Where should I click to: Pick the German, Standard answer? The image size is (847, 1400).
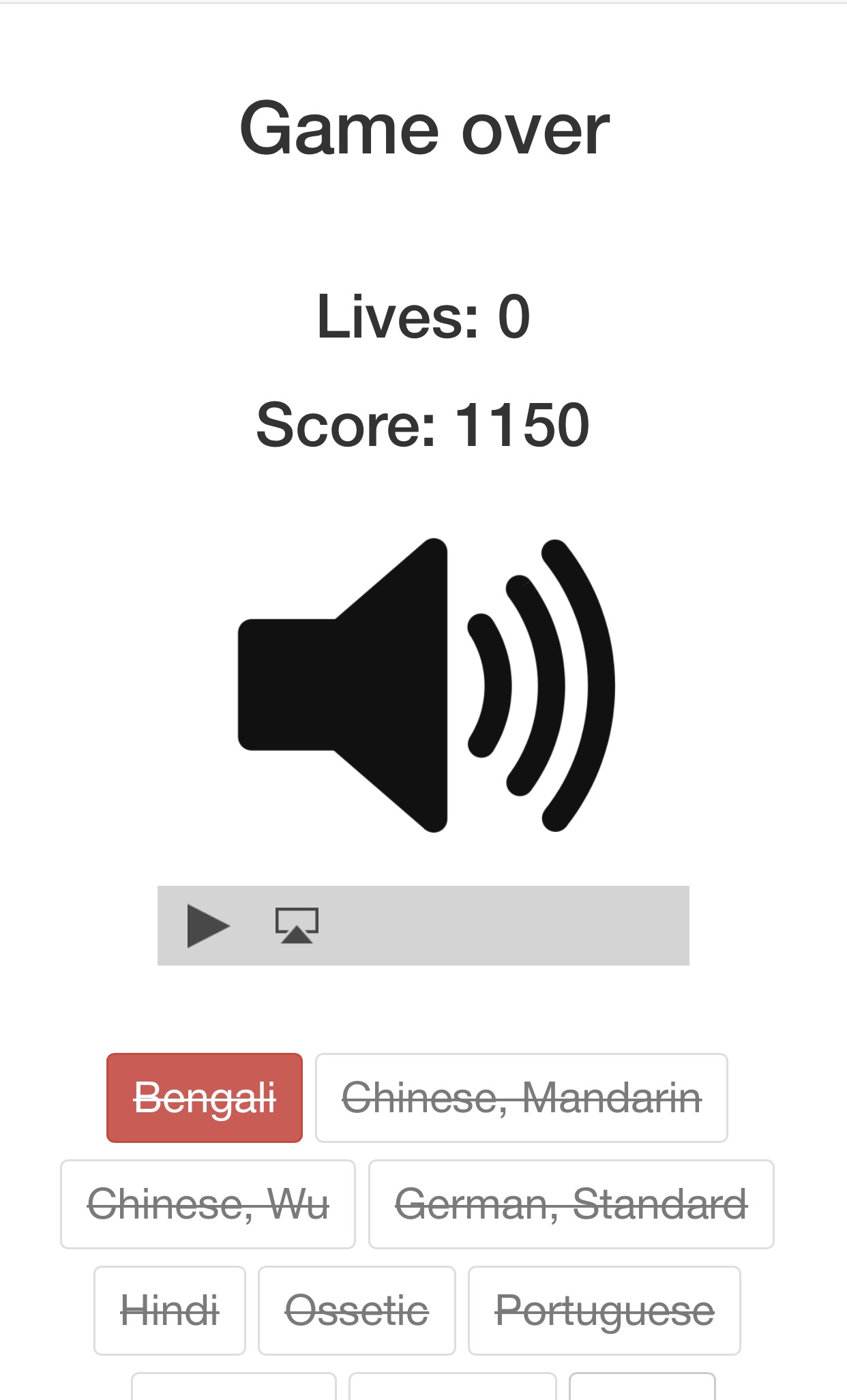571,1204
